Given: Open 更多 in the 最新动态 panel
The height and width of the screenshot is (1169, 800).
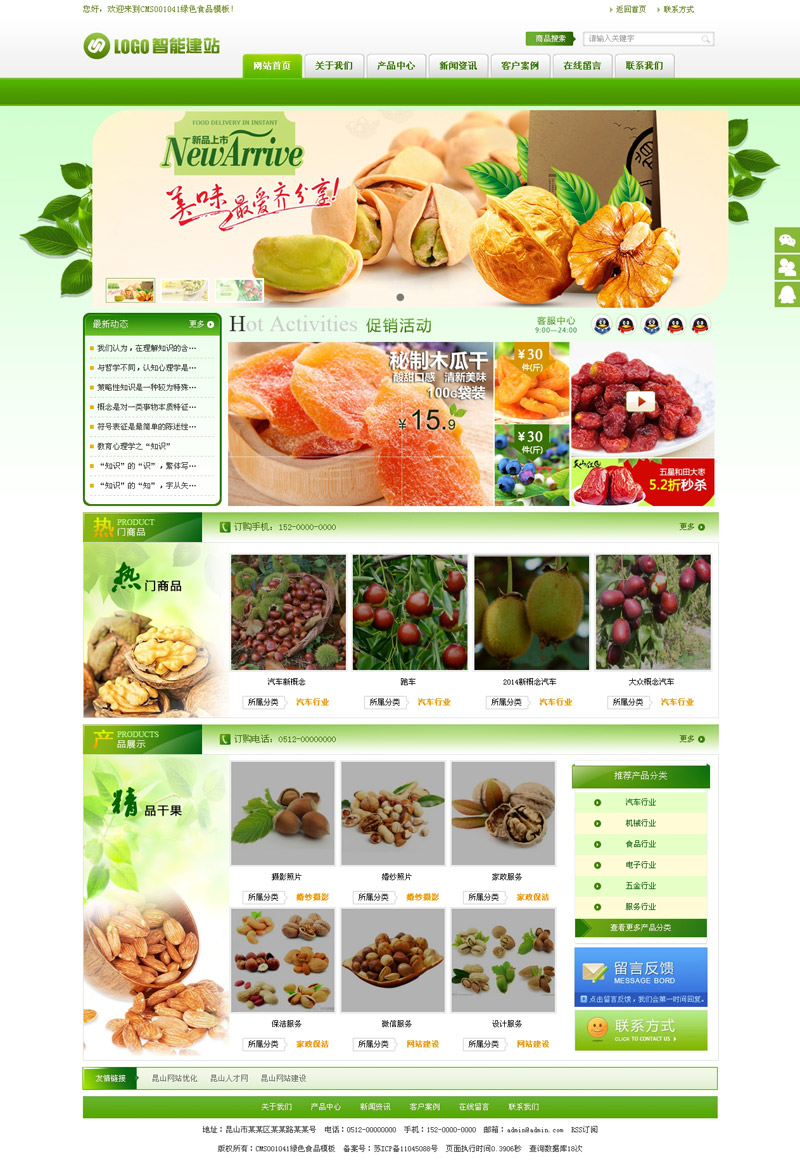Looking at the screenshot, I should coord(200,324).
